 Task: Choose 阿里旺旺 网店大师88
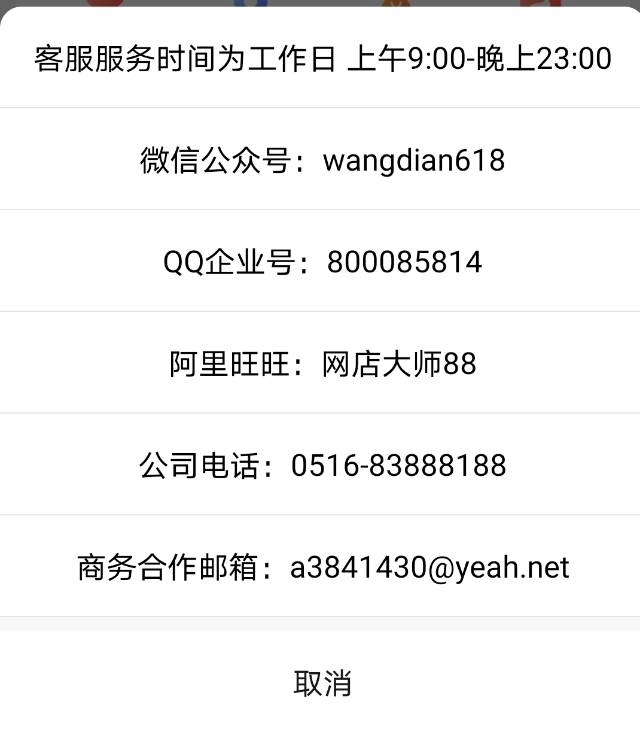pyautogui.click(x=322, y=363)
